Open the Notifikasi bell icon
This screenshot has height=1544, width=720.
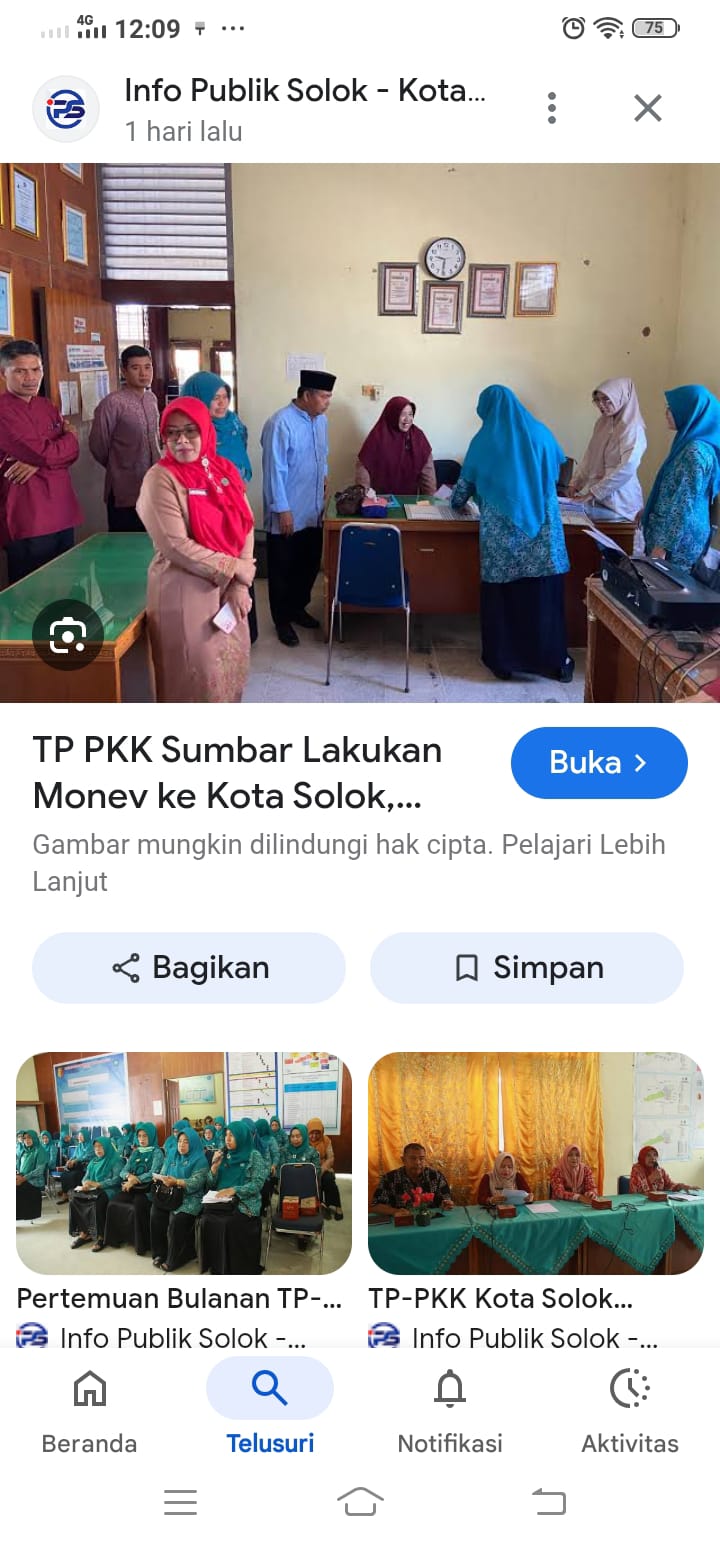[449, 1387]
